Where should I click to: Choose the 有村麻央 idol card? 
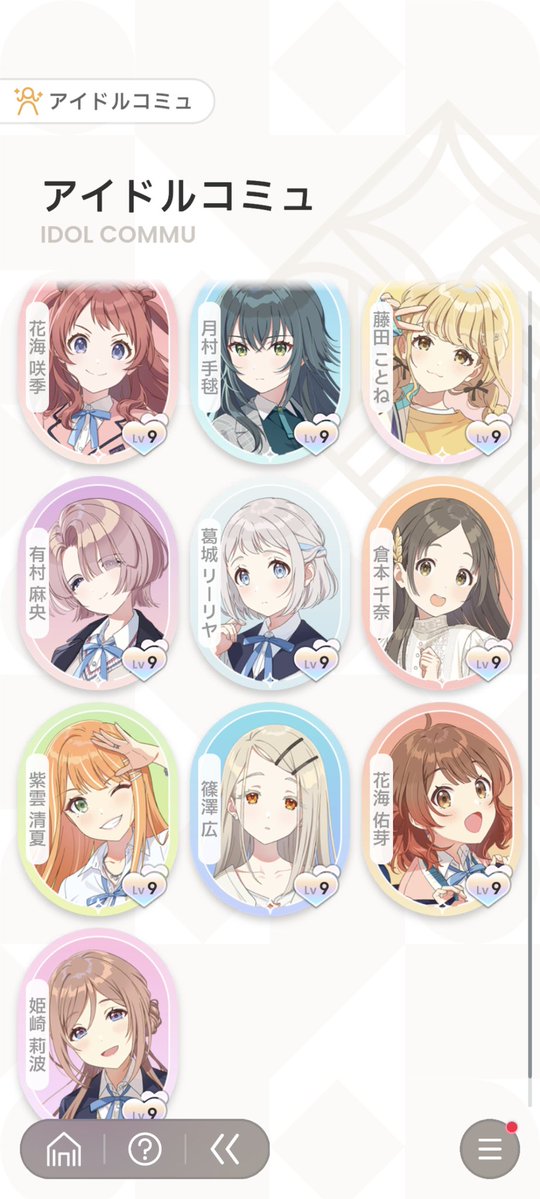click(97, 583)
